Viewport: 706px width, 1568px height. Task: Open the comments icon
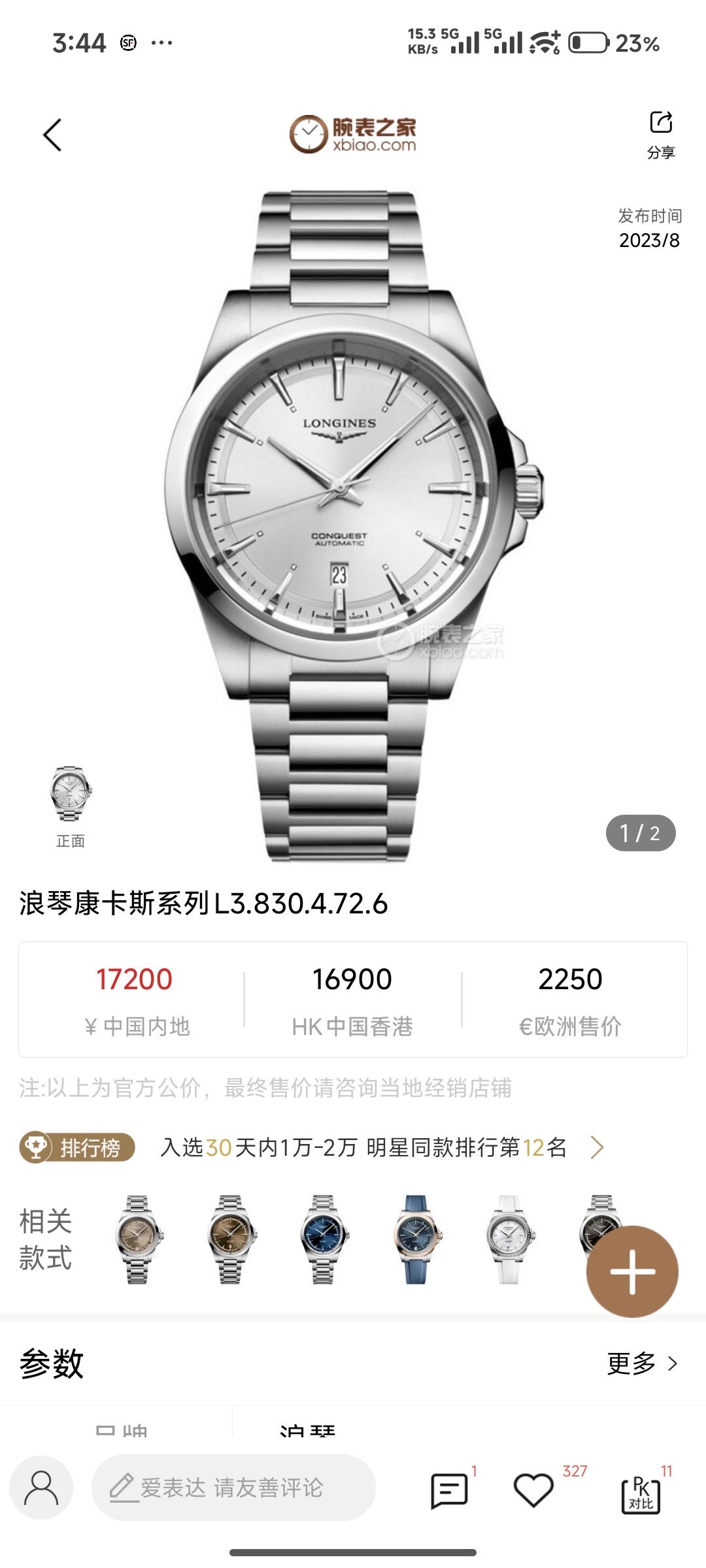449,1490
